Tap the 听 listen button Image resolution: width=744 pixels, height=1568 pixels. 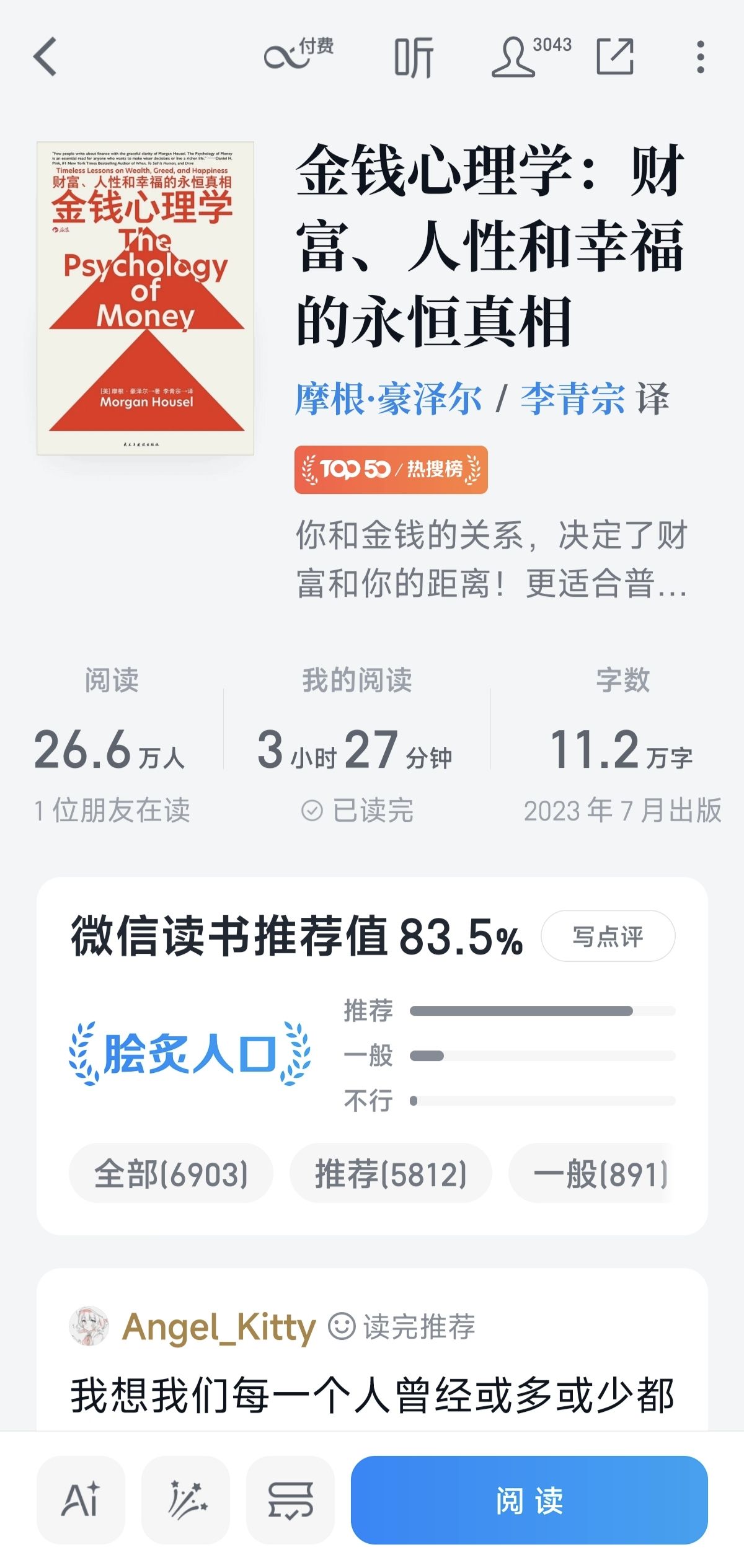[414, 57]
